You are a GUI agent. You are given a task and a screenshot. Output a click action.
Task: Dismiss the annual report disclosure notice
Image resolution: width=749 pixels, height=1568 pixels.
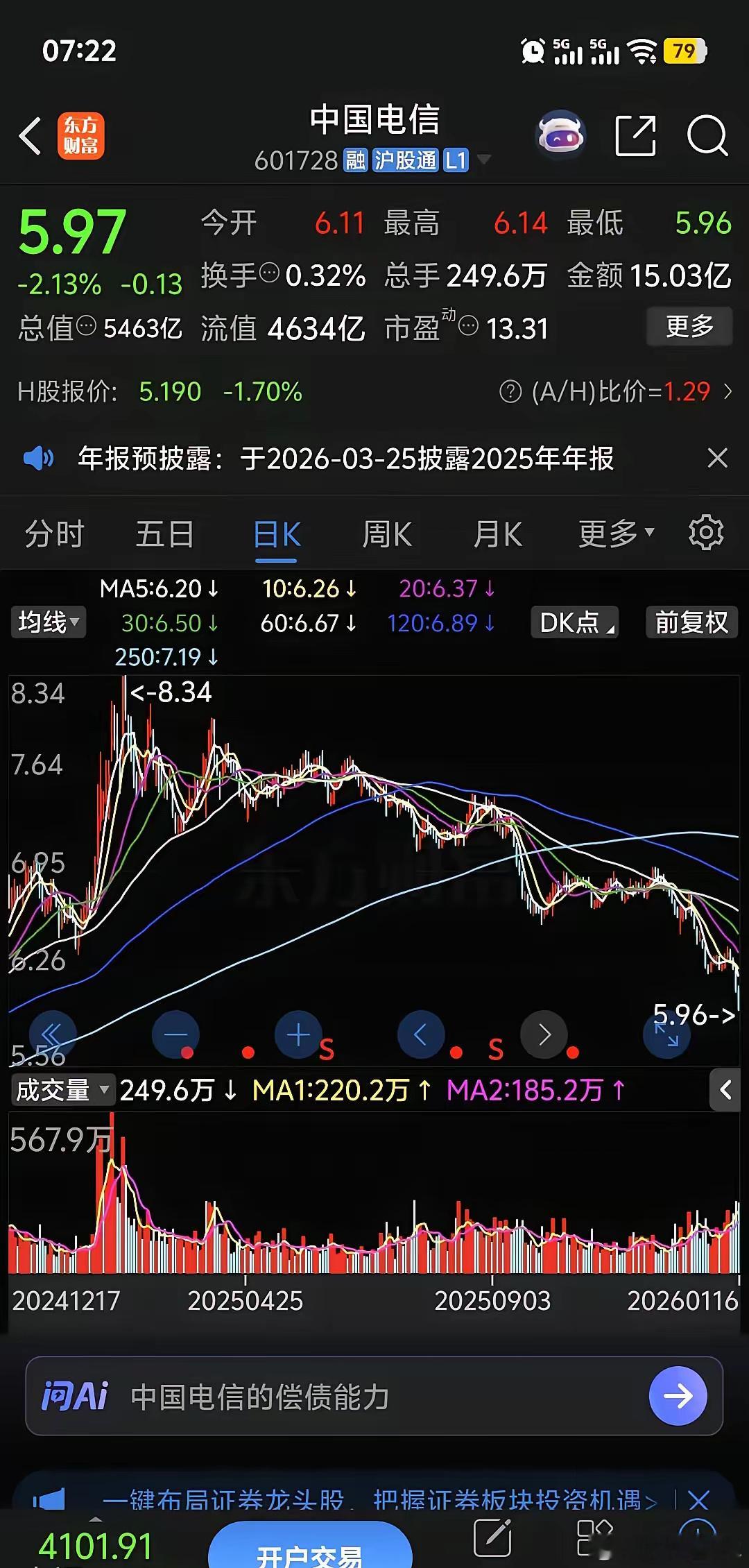(718, 458)
